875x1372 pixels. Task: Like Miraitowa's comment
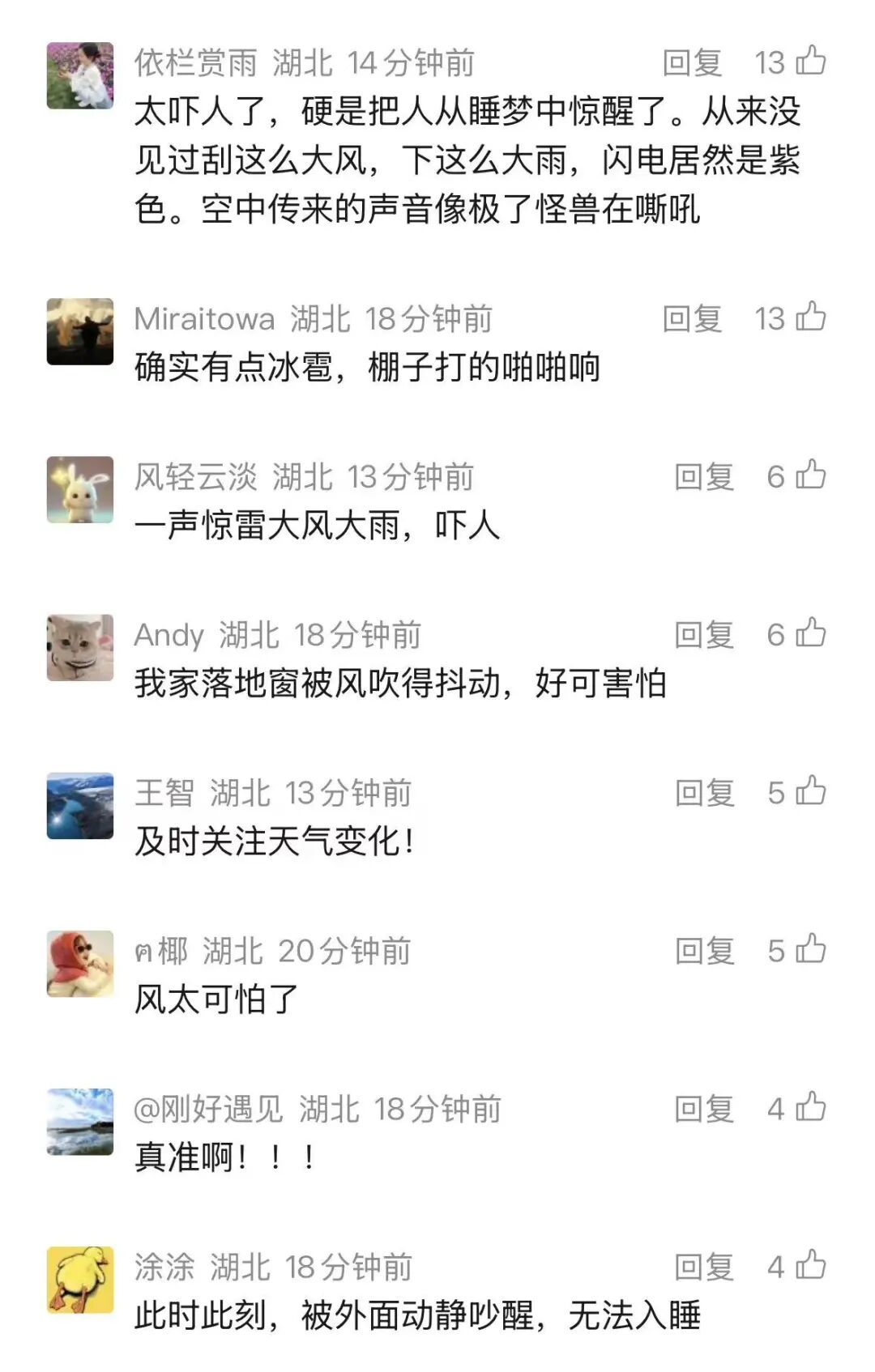811,317
